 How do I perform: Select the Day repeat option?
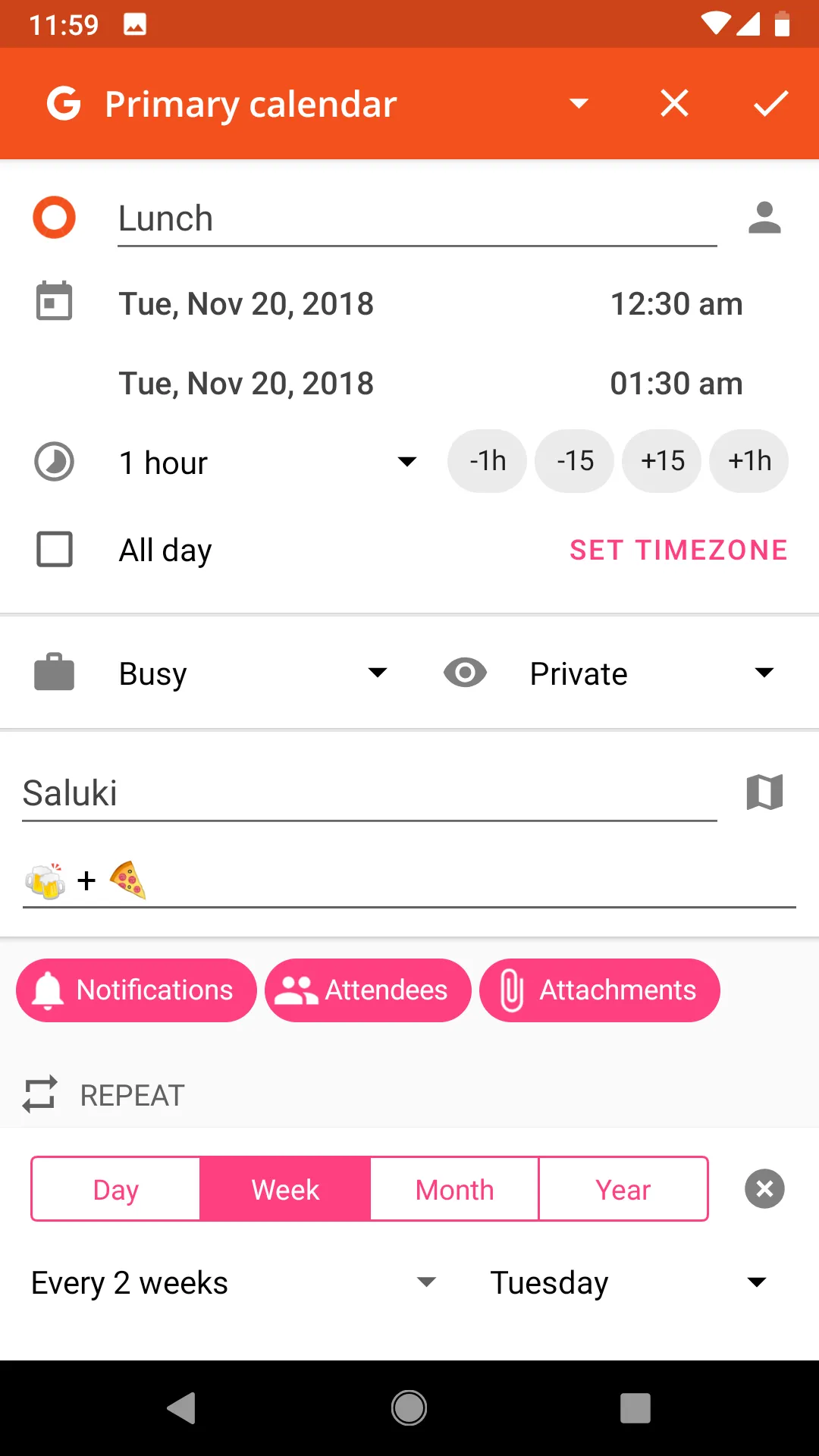(115, 1189)
